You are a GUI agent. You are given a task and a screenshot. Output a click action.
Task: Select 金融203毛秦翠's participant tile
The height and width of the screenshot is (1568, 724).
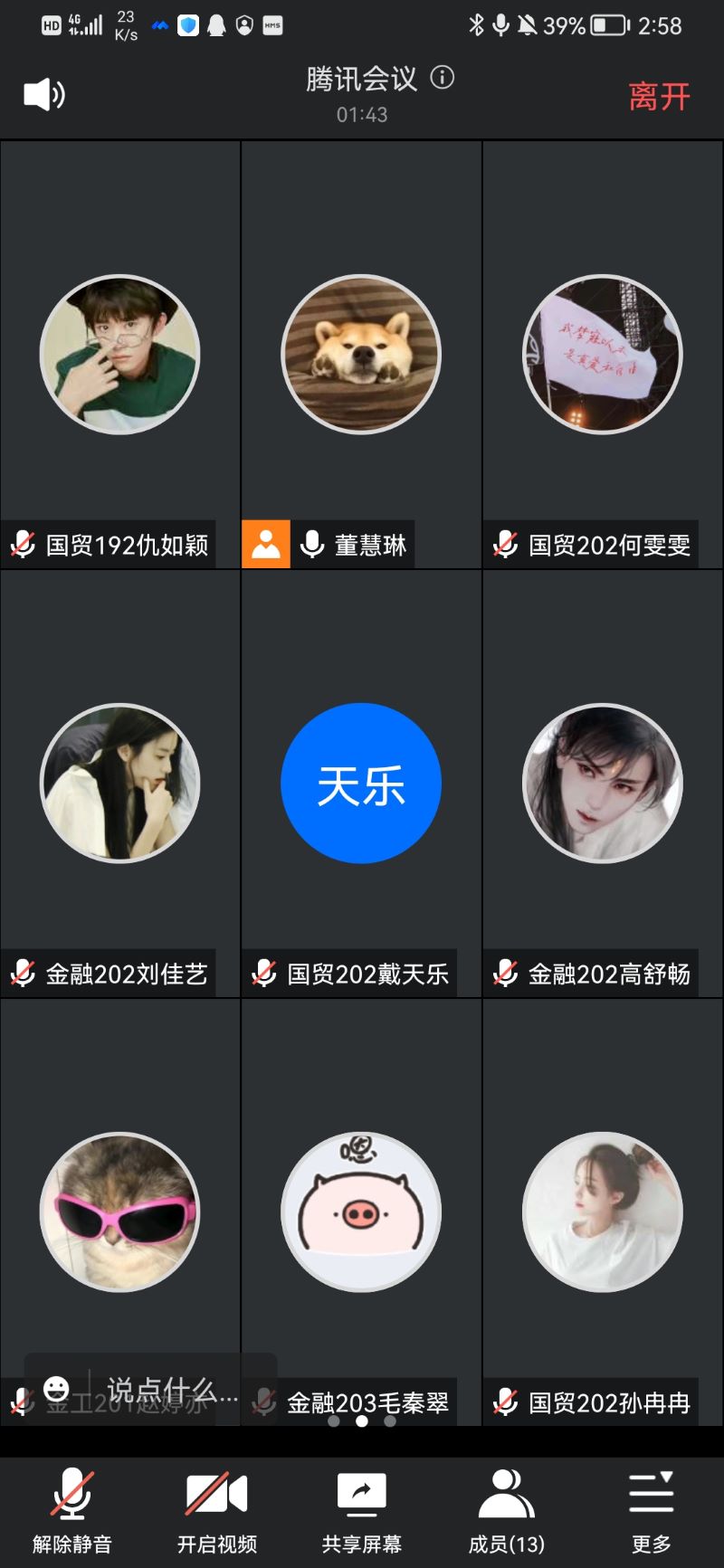tap(362, 1212)
